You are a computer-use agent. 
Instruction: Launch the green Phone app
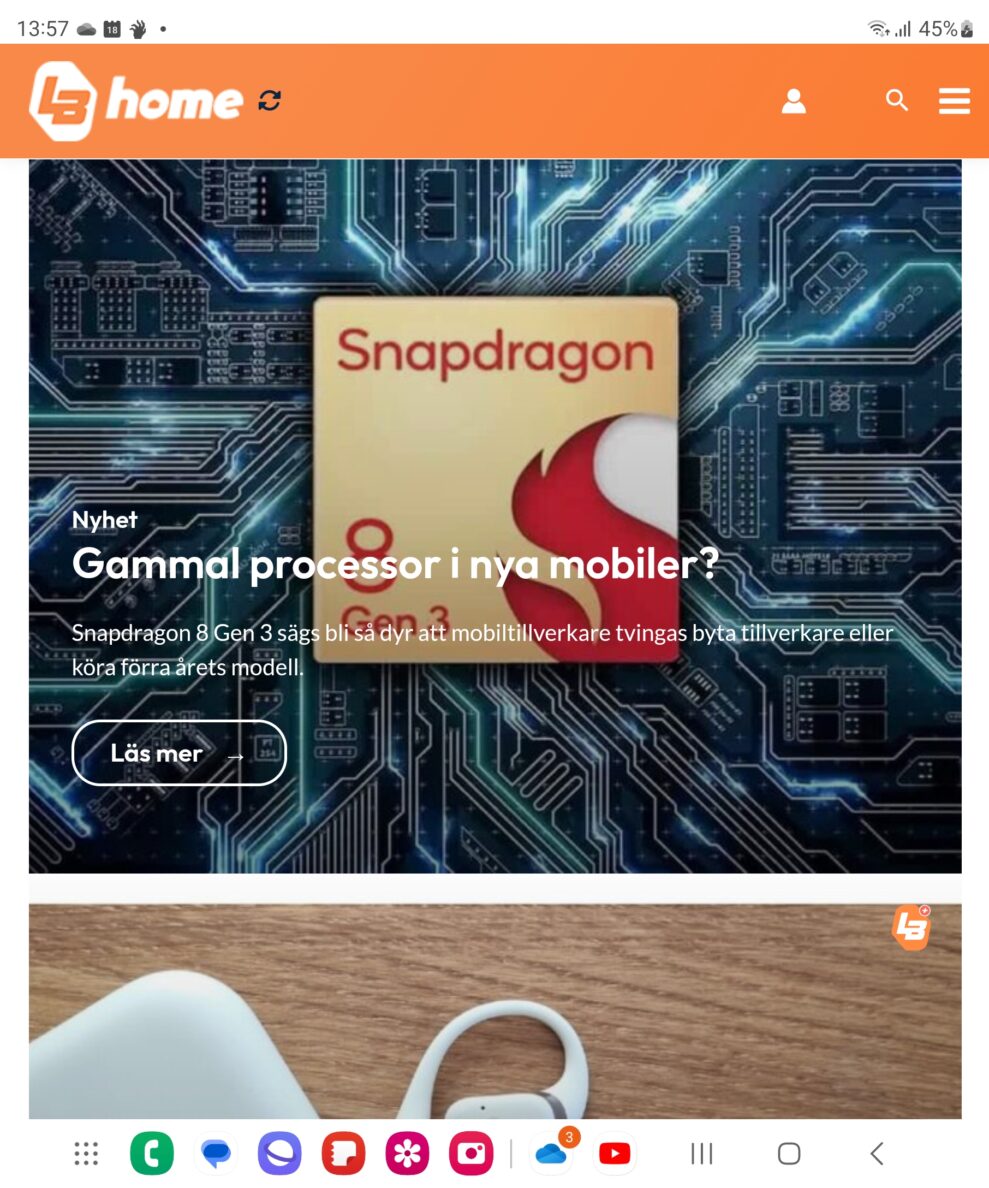(x=152, y=1154)
